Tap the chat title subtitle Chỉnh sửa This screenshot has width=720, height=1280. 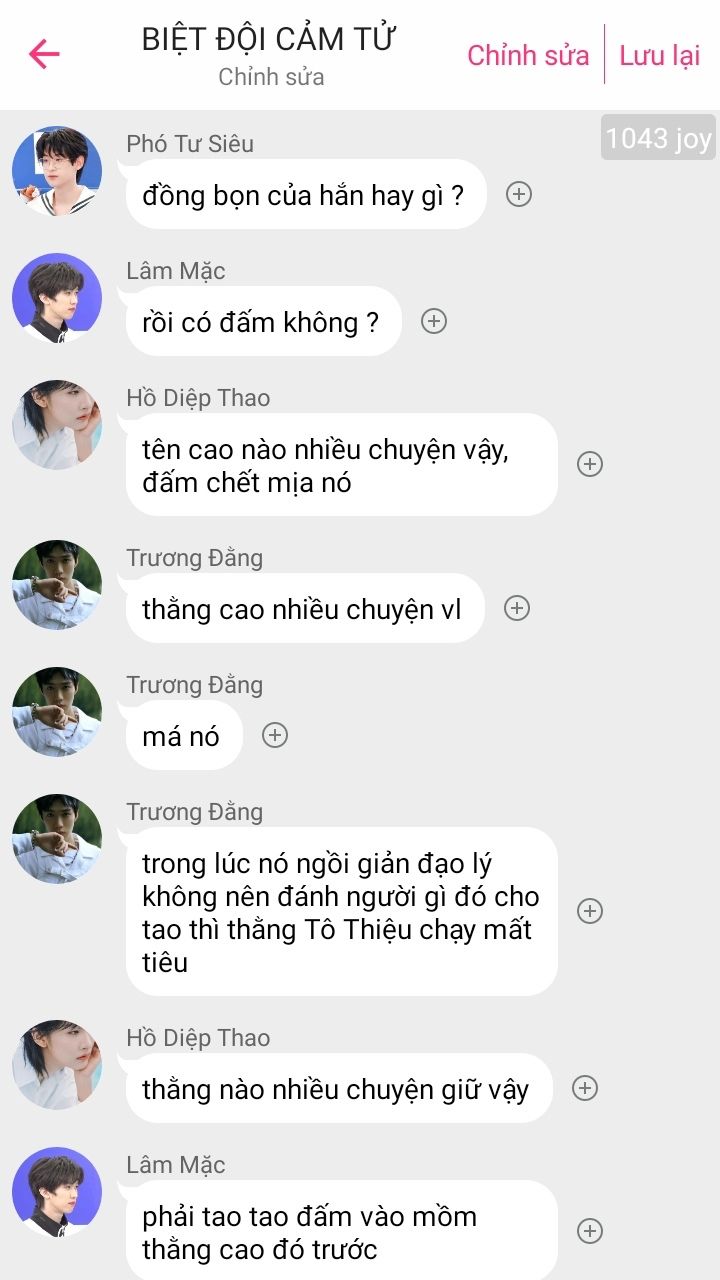(271, 77)
